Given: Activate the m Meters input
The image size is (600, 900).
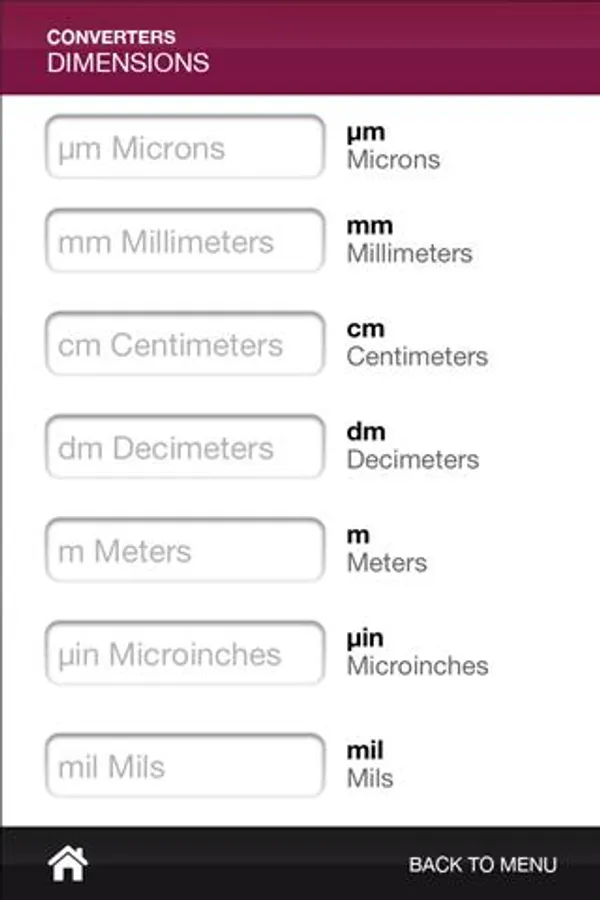Looking at the screenshot, I should point(185,551).
